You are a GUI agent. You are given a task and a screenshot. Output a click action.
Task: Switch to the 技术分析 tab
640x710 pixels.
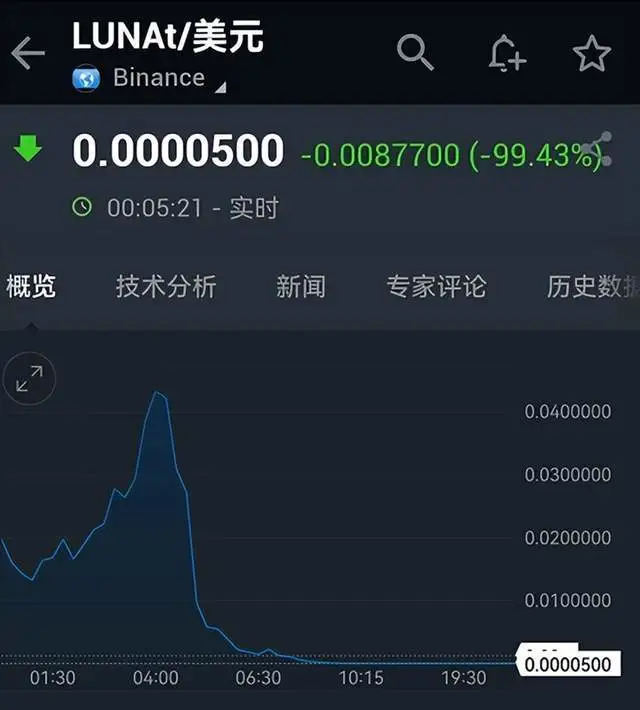coord(166,287)
